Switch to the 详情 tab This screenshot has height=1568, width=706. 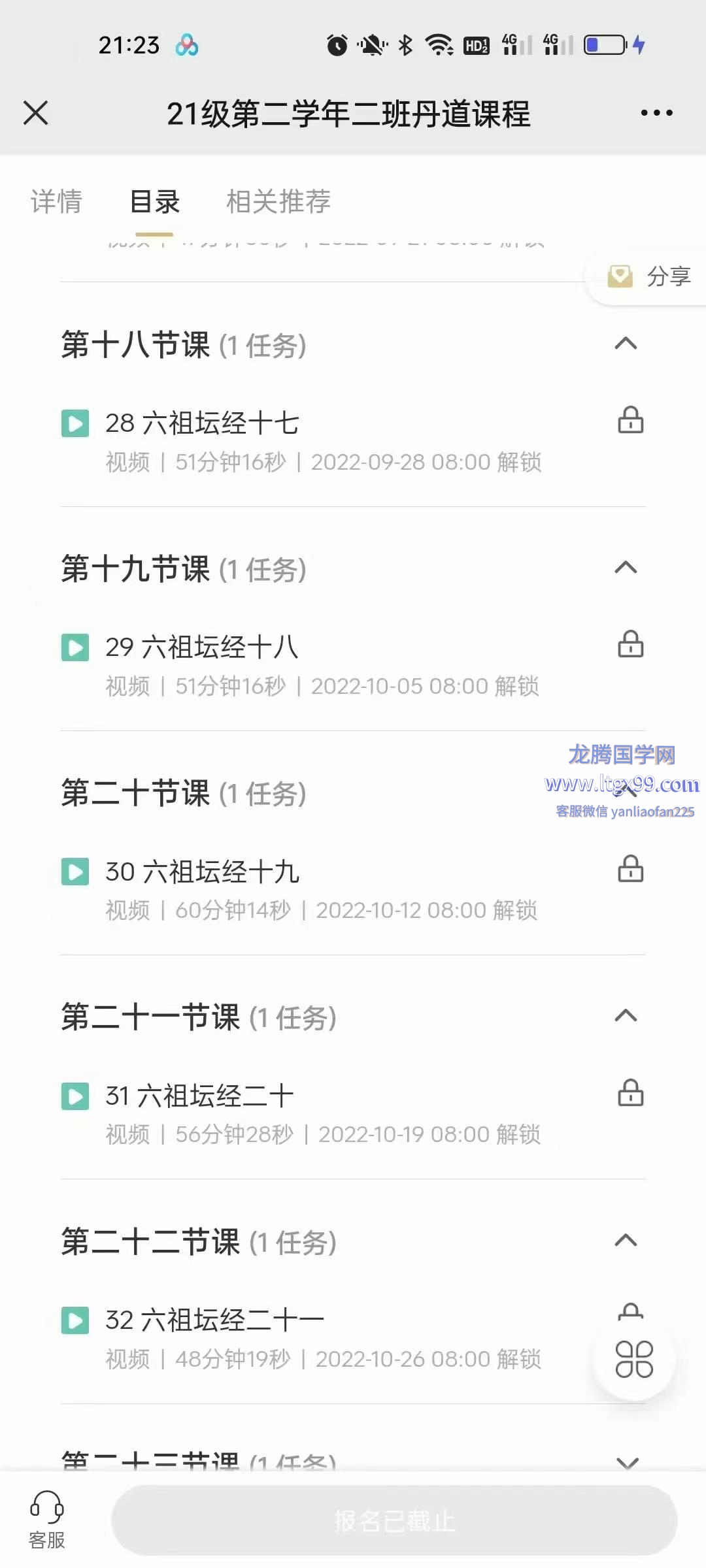tap(56, 202)
